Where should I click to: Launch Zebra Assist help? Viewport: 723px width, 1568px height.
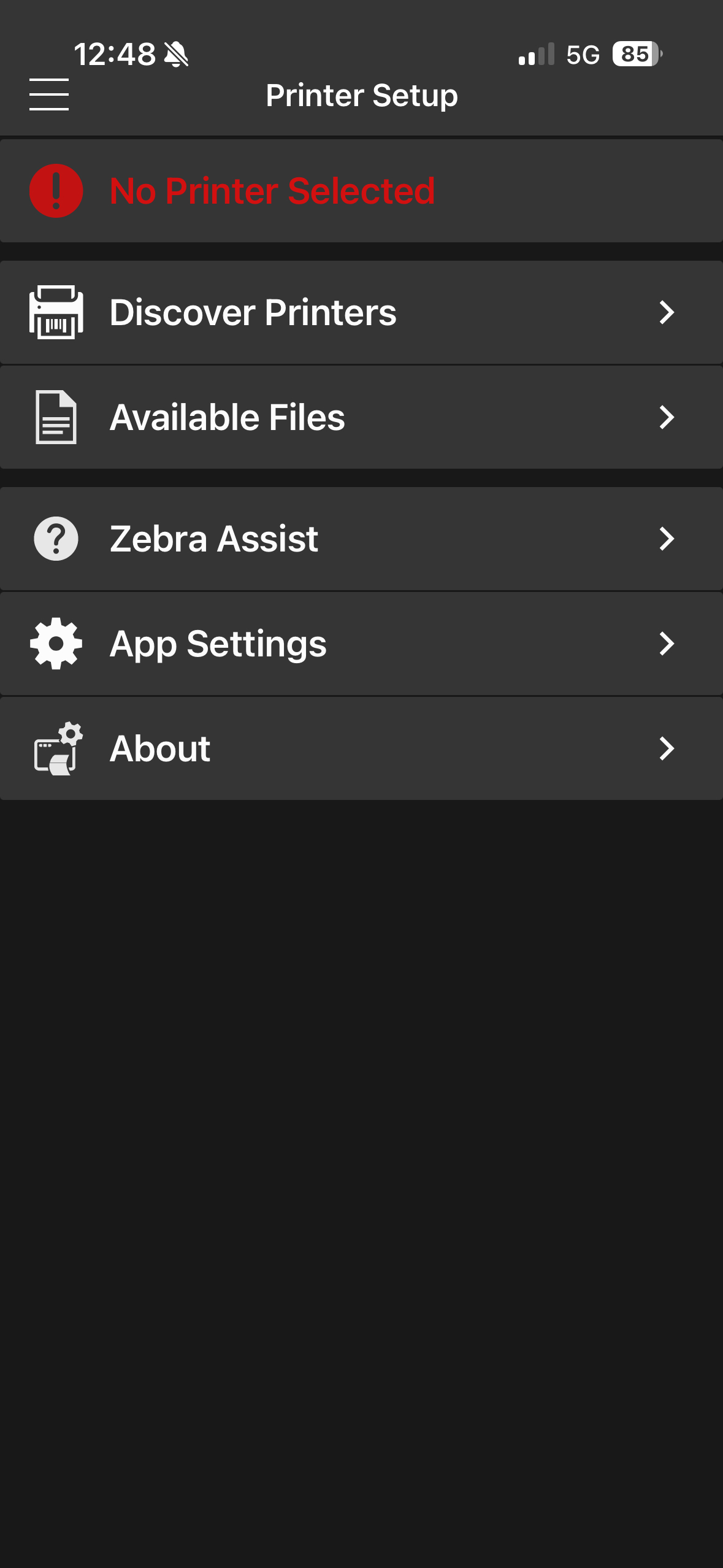[x=361, y=539]
